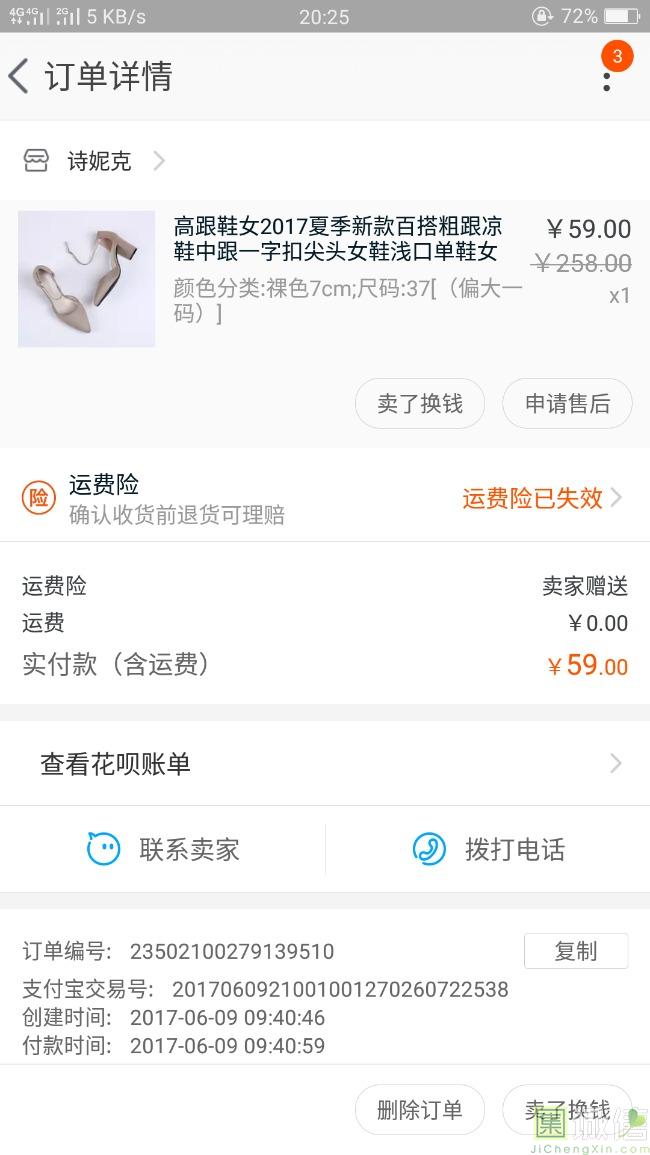
Task: Delete this order with 删除订单
Action: click(x=420, y=1110)
